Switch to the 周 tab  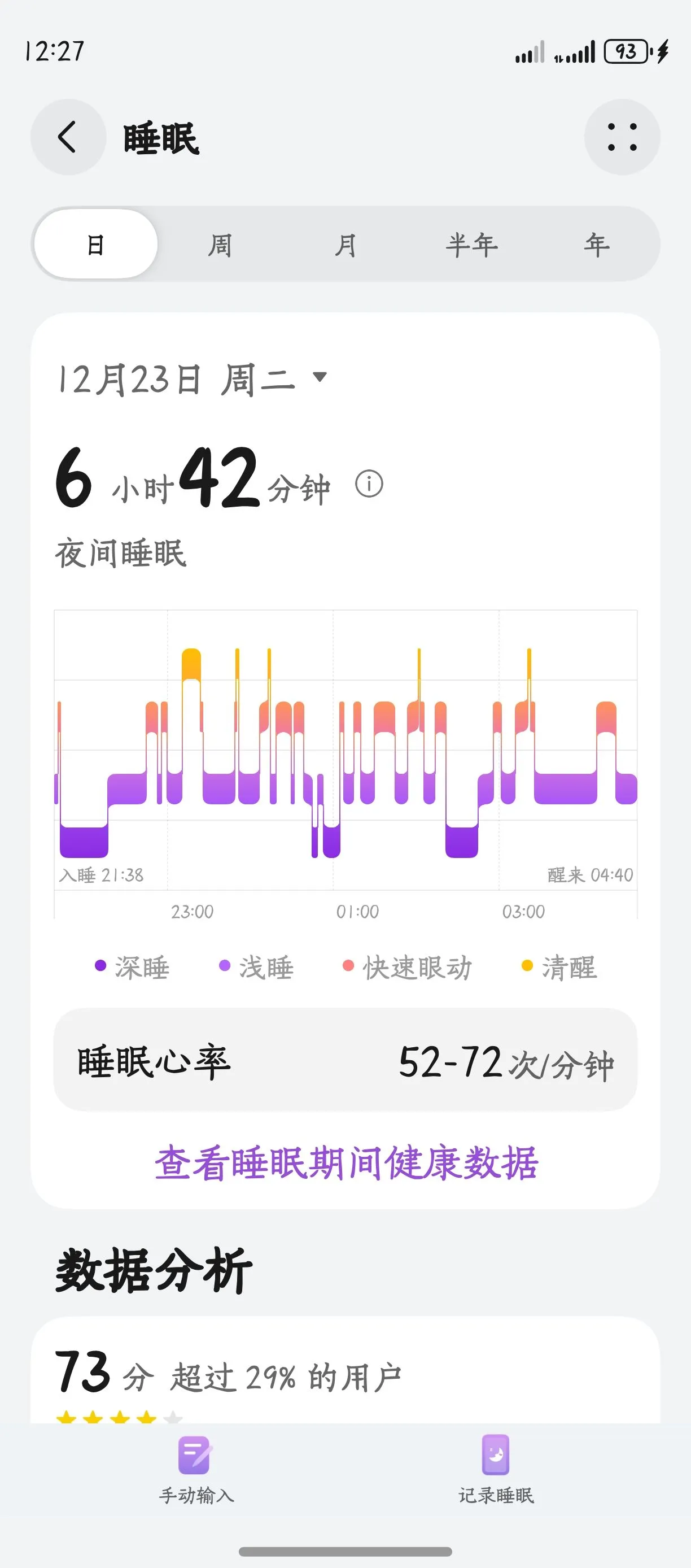pos(220,245)
